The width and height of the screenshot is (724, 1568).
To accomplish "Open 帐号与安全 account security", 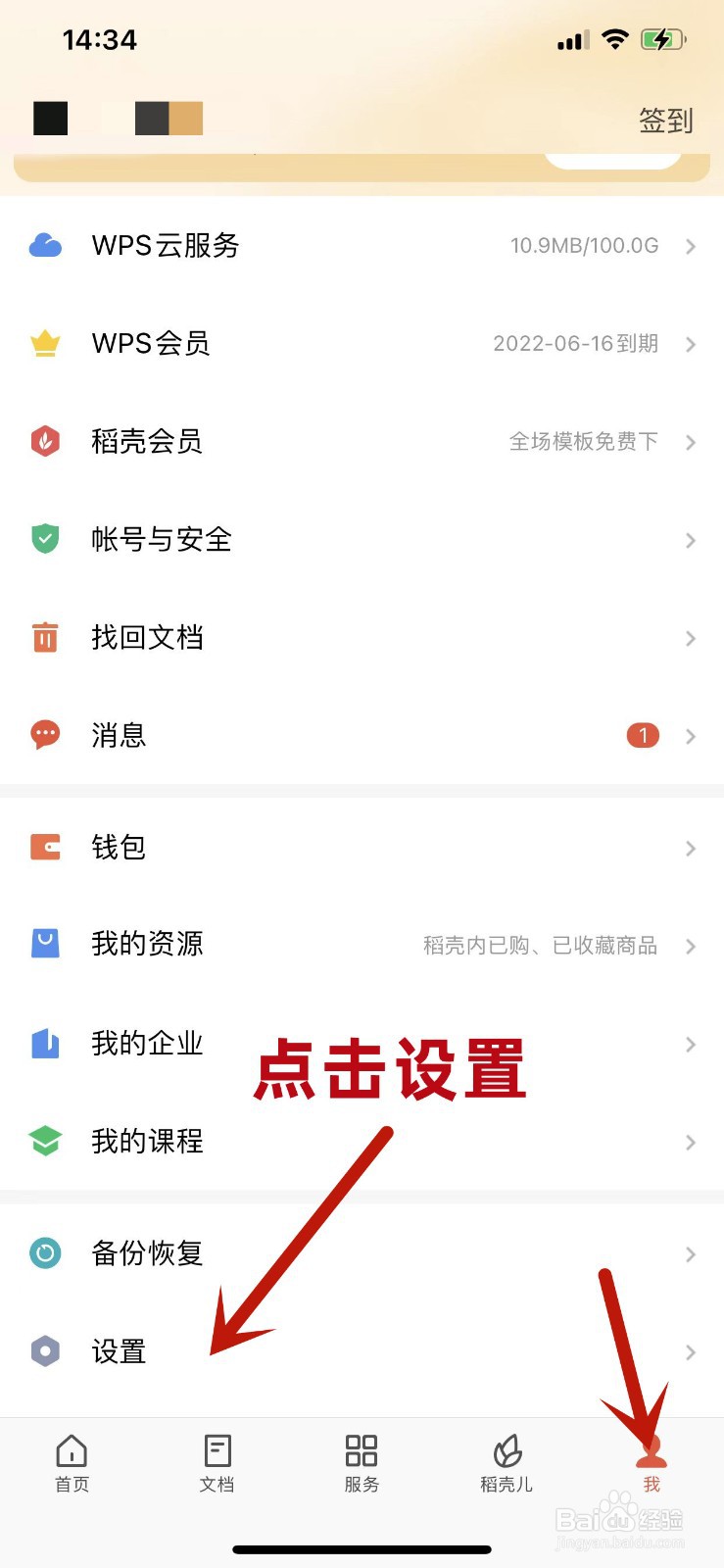I will pos(362,539).
